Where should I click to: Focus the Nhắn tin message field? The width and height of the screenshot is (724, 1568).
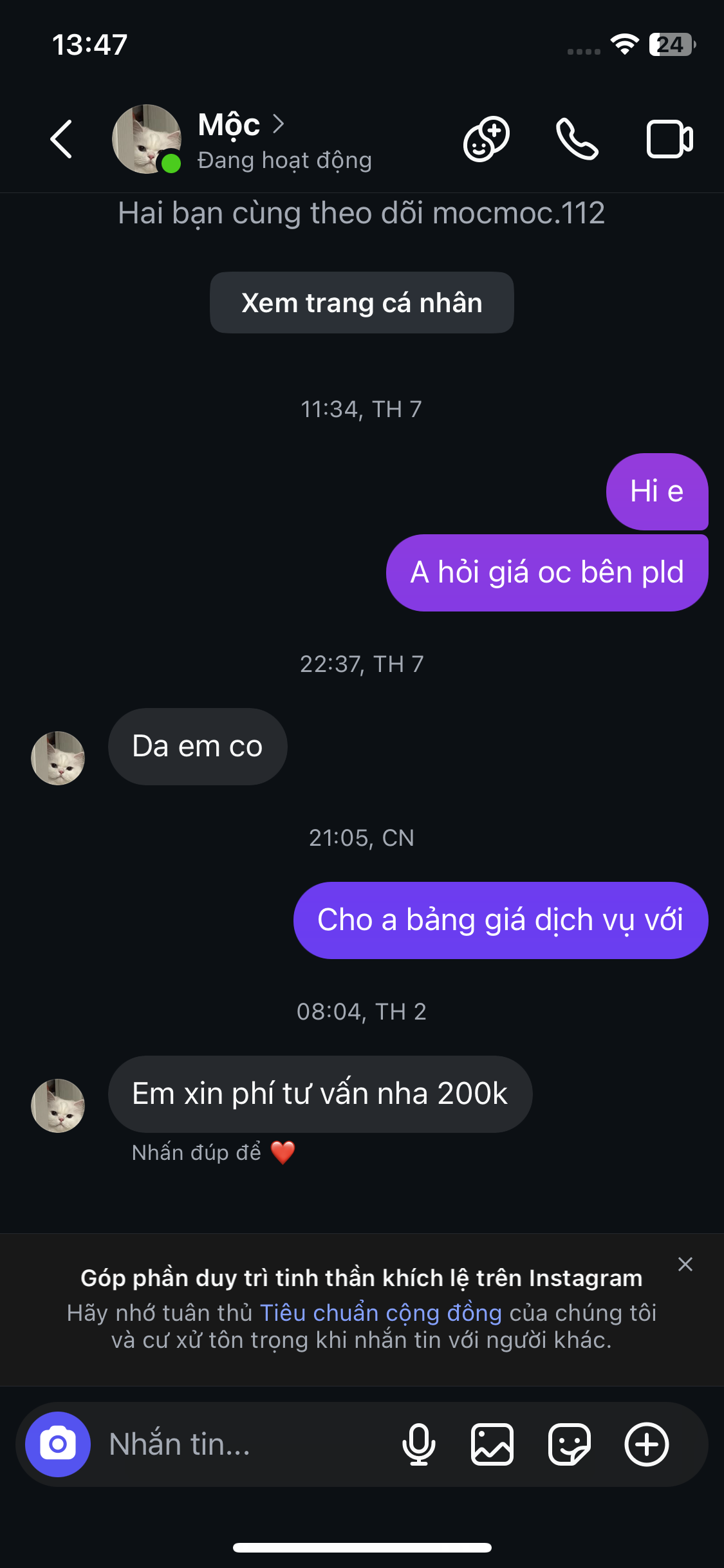[245, 1444]
